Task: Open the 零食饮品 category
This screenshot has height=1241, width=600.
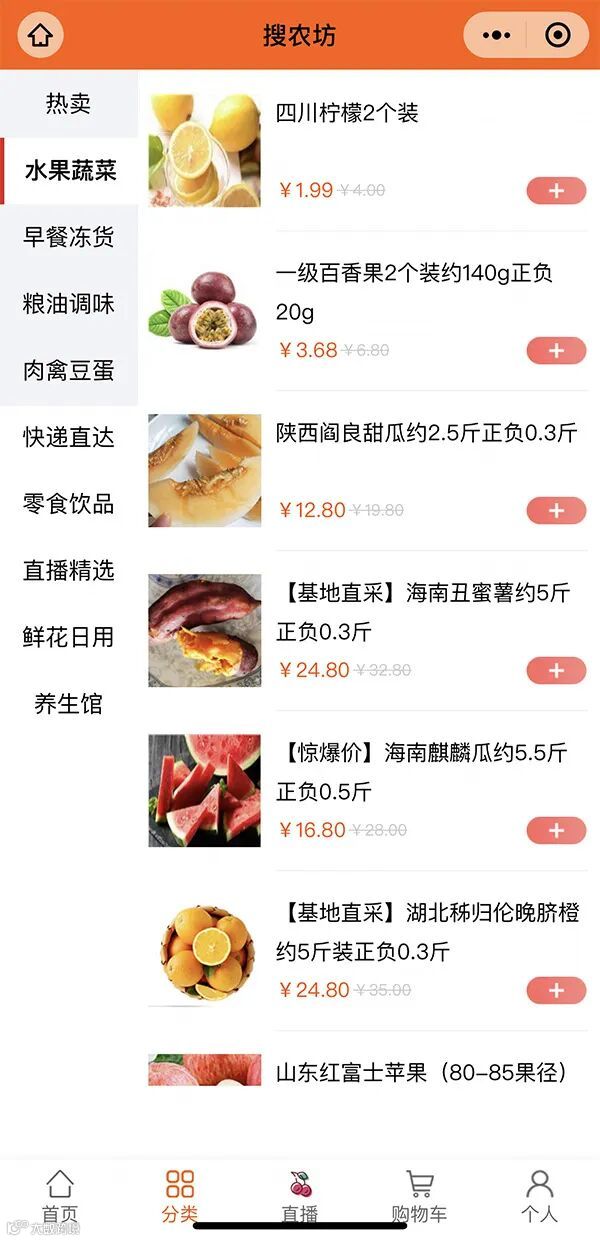Action: [x=68, y=504]
